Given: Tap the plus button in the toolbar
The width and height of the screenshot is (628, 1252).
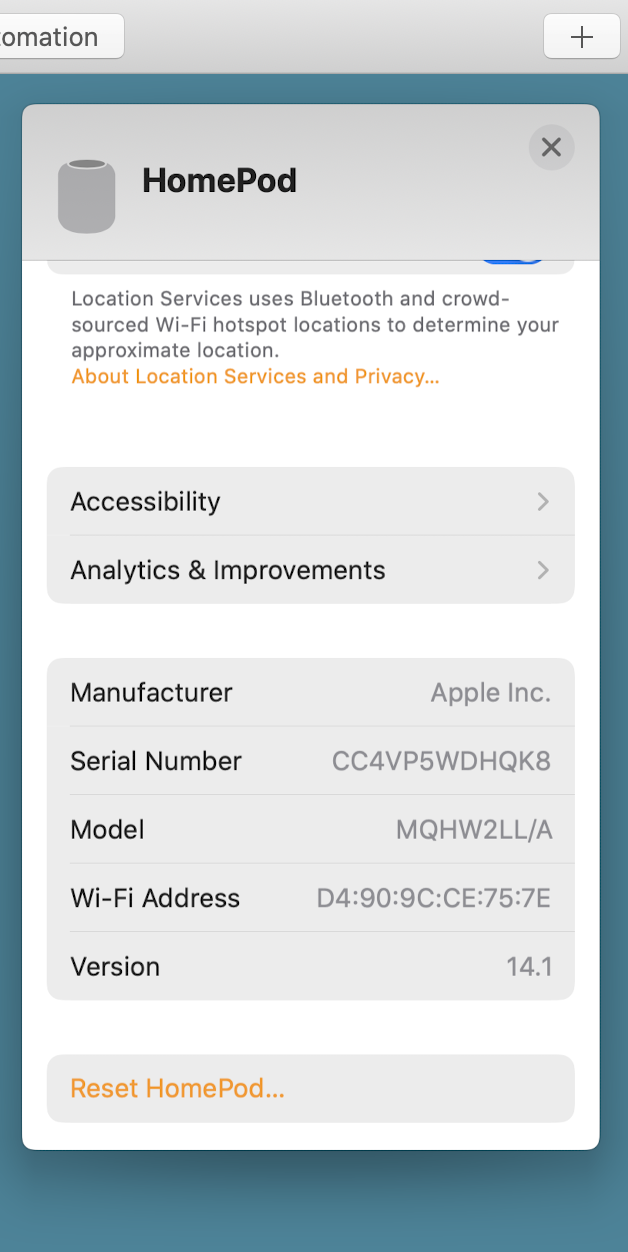Looking at the screenshot, I should pos(581,37).
